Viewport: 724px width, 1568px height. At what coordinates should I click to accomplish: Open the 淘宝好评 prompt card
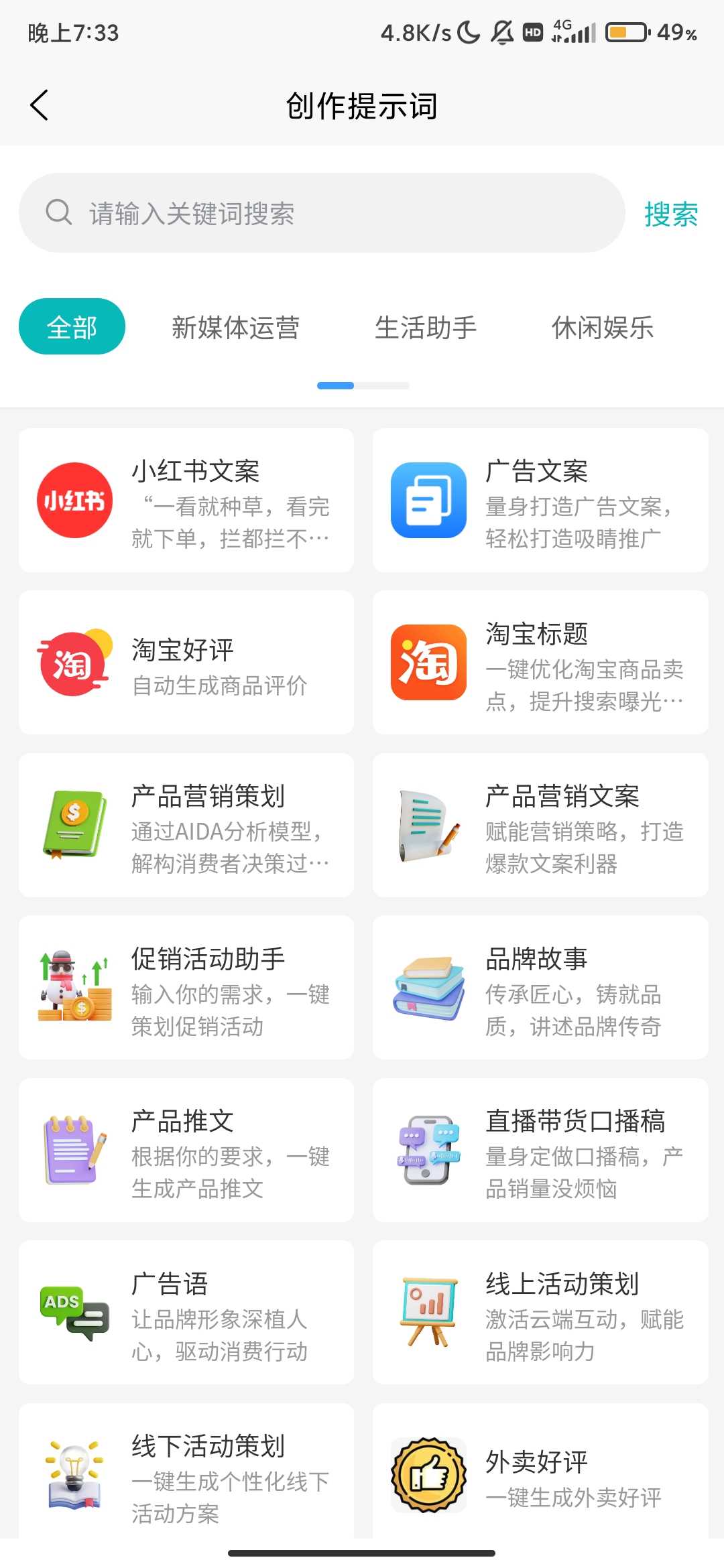click(x=186, y=663)
